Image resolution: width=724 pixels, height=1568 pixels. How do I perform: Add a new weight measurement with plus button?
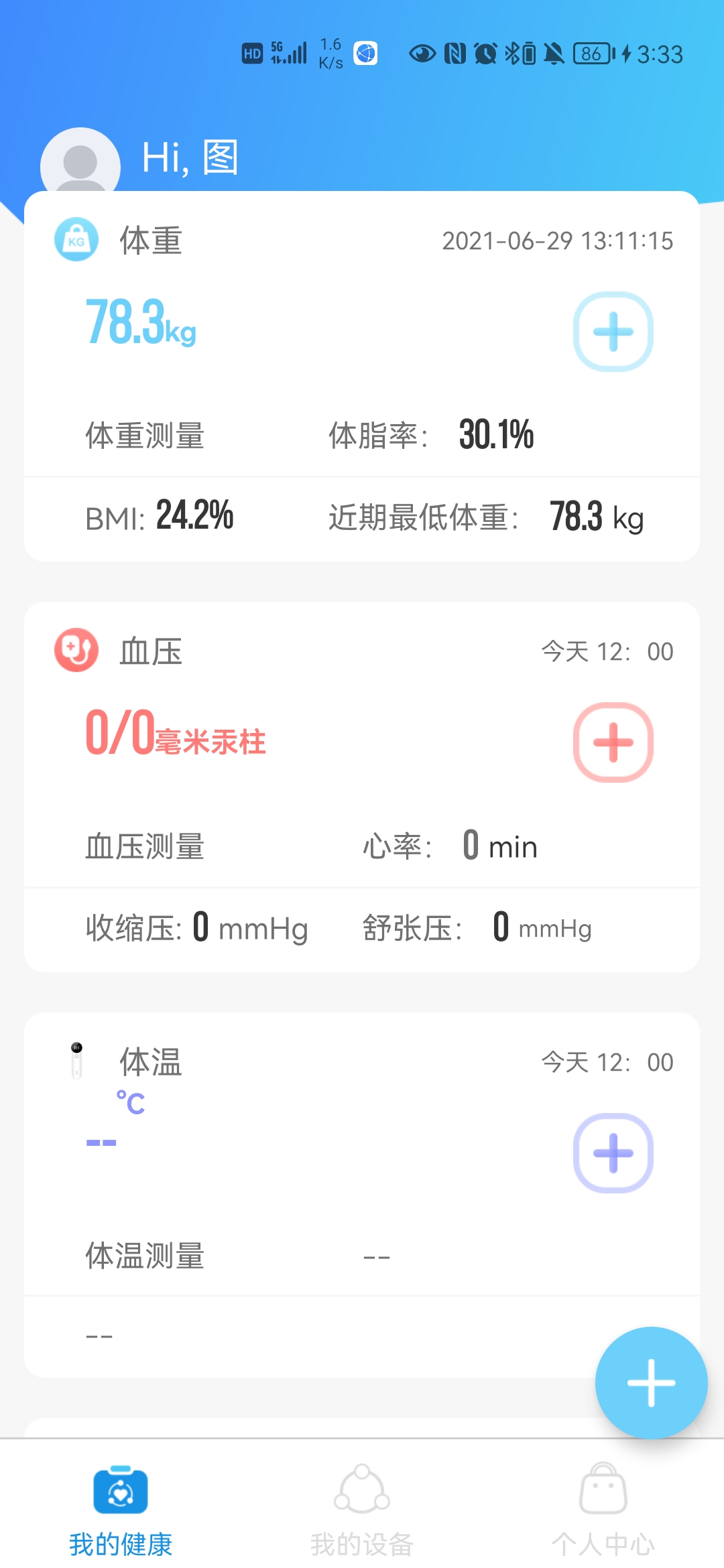point(613,333)
